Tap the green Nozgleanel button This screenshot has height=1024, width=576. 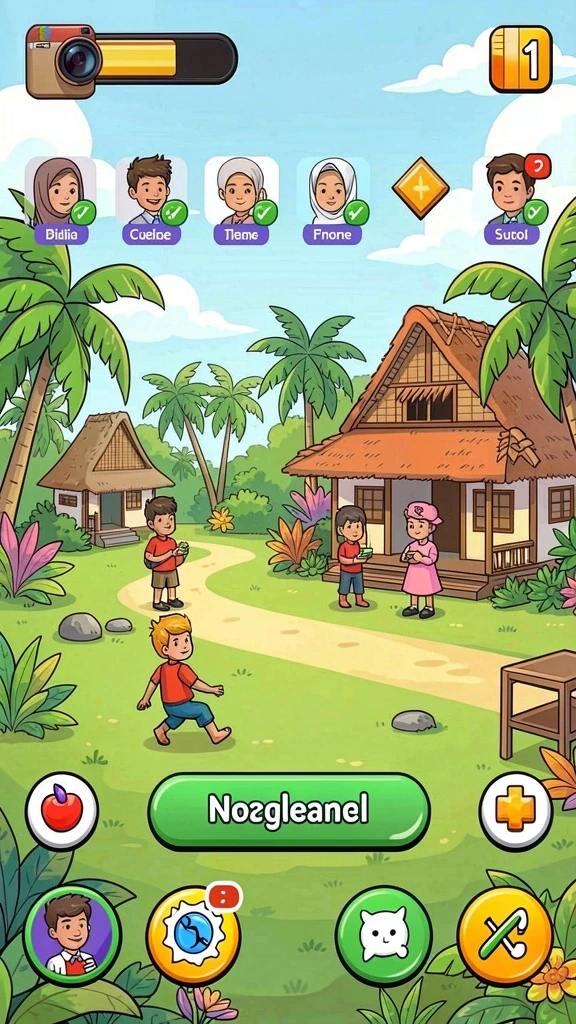click(x=289, y=811)
